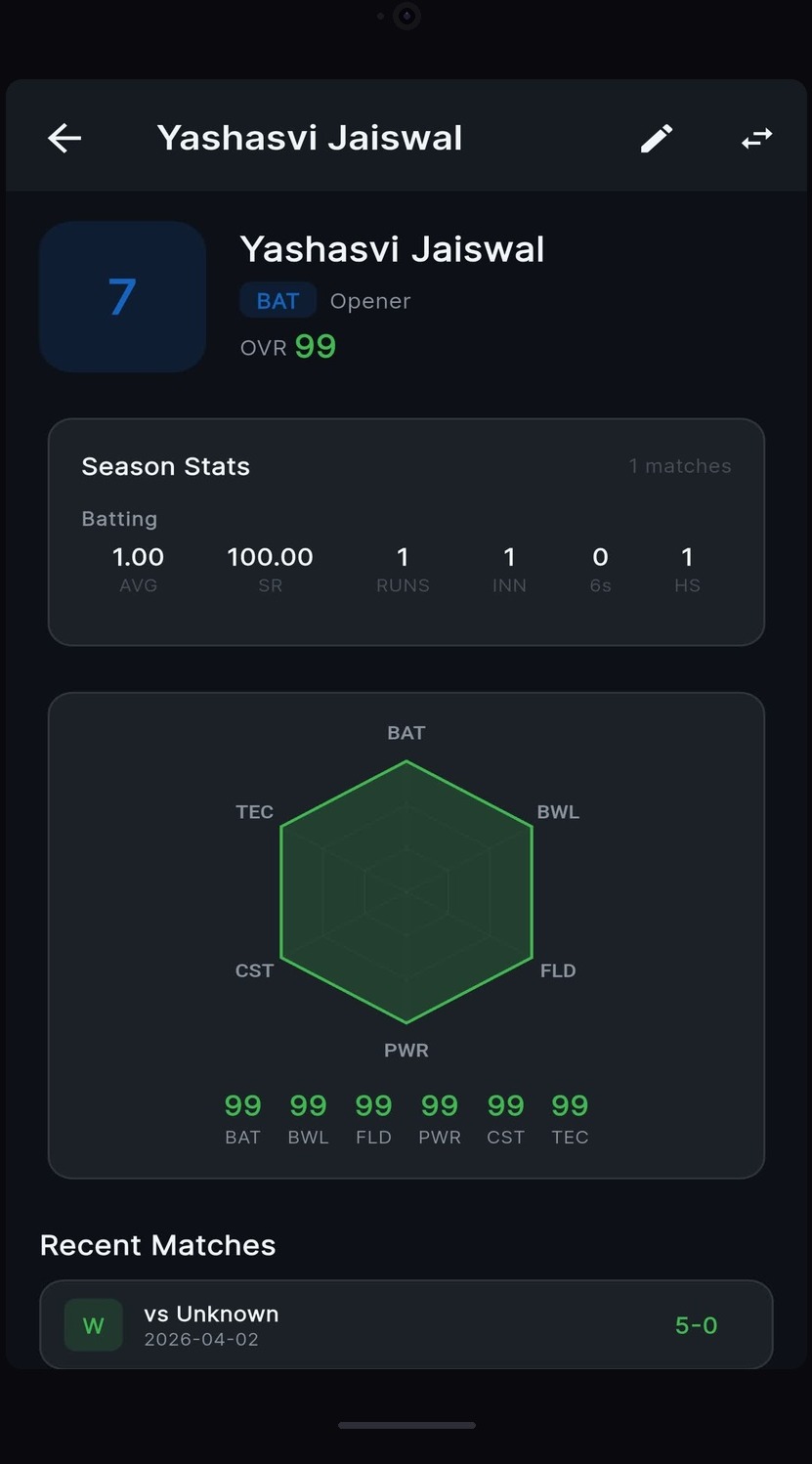Image resolution: width=812 pixels, height=1464 pixels.
Task: Select the pencil icon to edit Yashasvi Jaiswal
Action: pos(656,138)
